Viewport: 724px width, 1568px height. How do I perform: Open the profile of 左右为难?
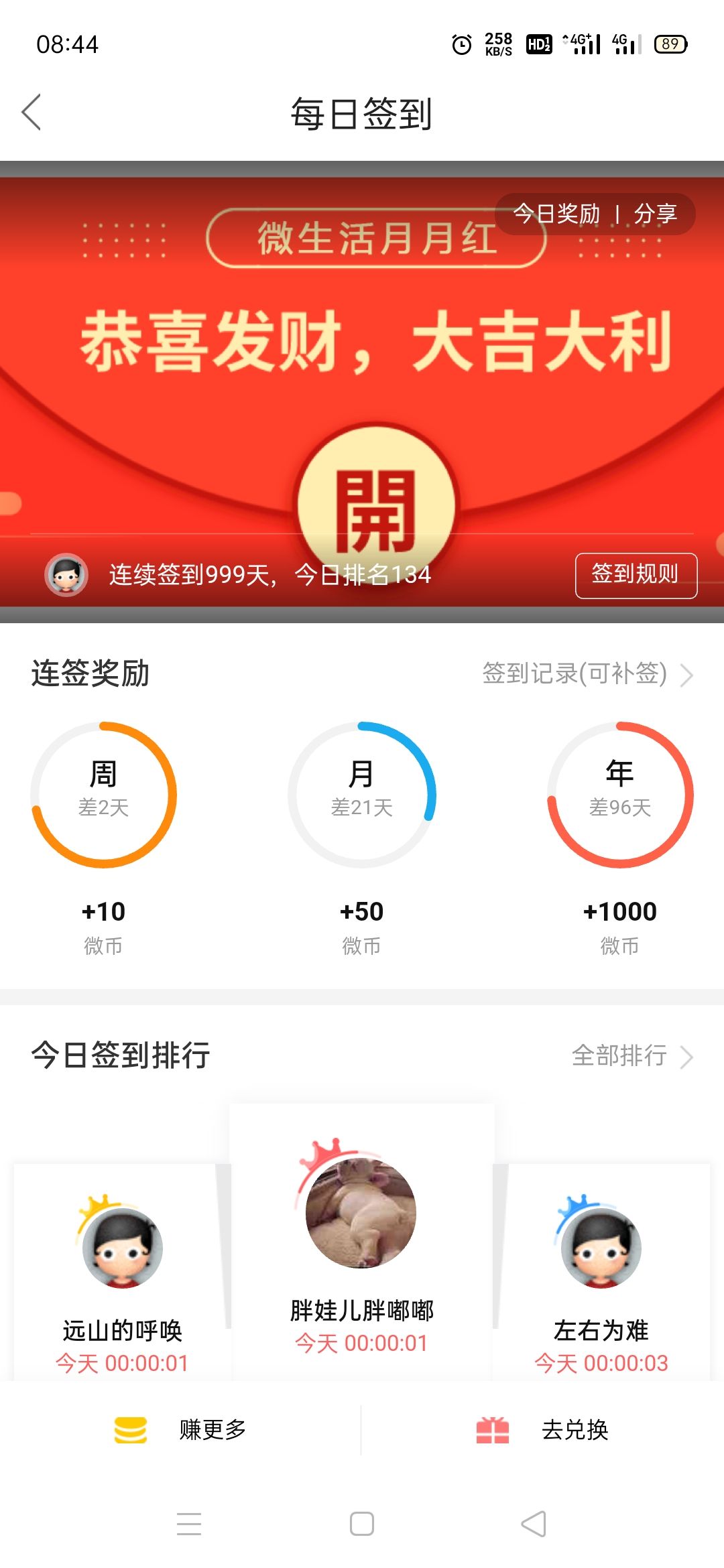601,1248
